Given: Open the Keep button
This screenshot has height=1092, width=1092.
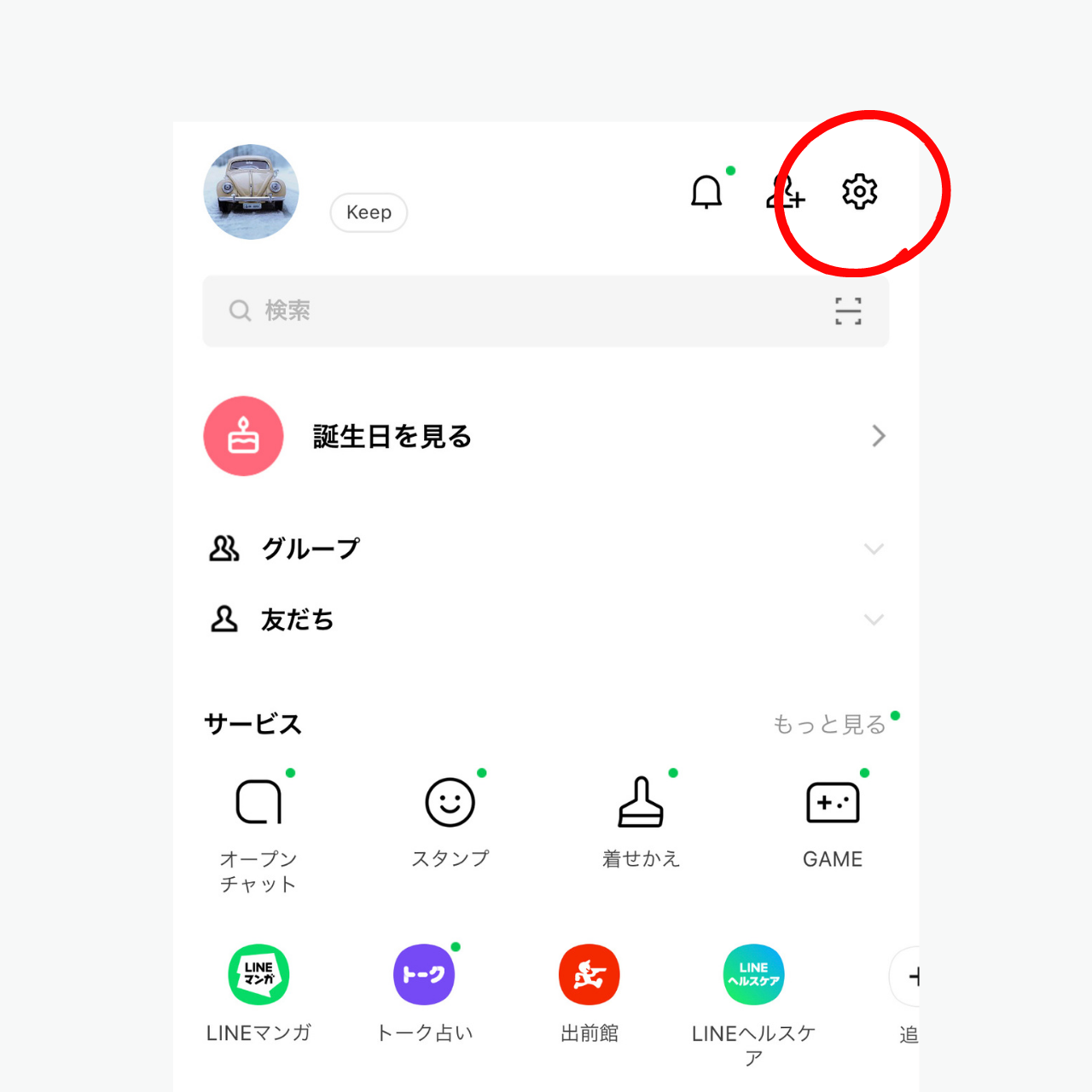Looking at the screenshot, I should 369,212.
